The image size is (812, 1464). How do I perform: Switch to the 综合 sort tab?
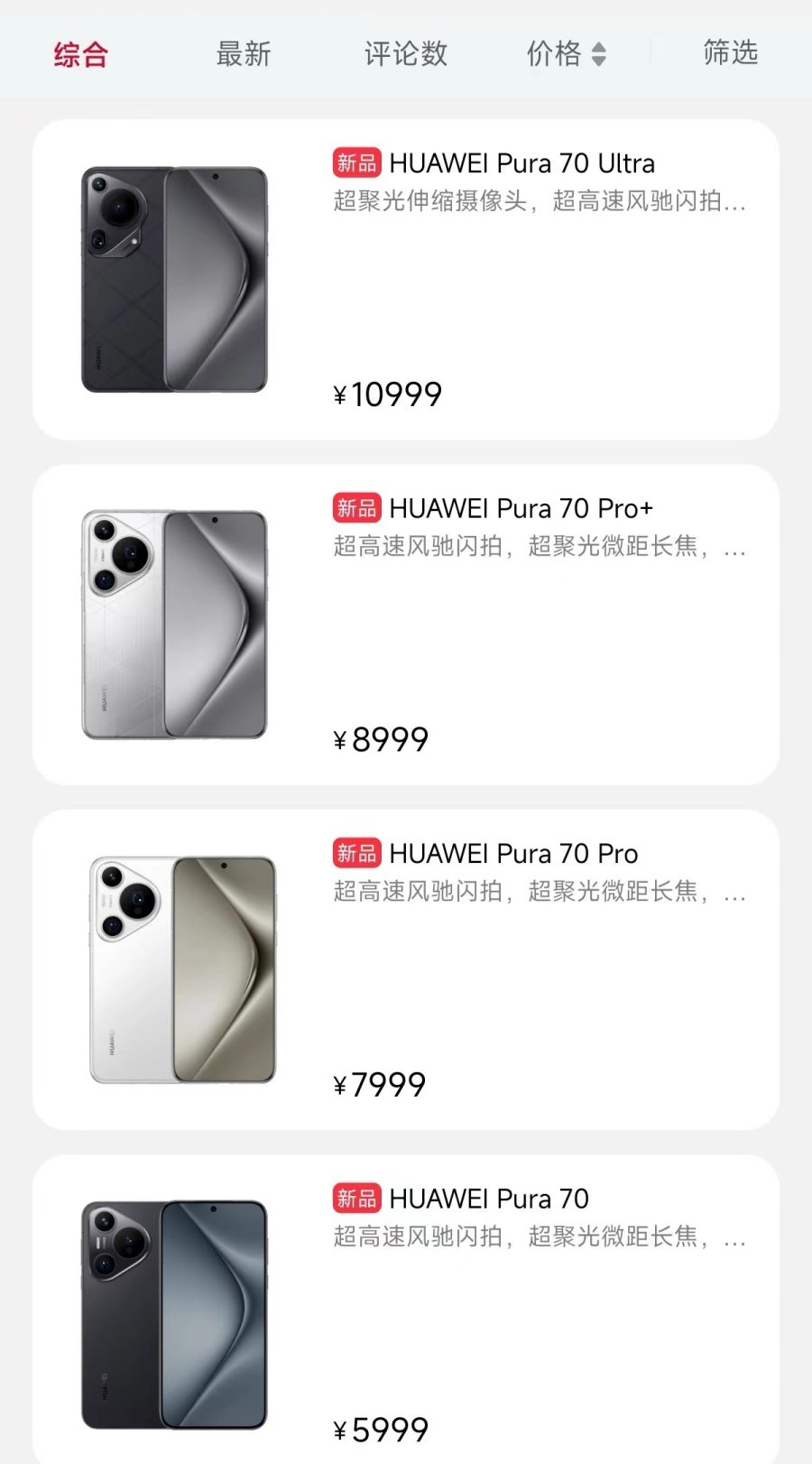pyautogui.click(x=80, y=54)
